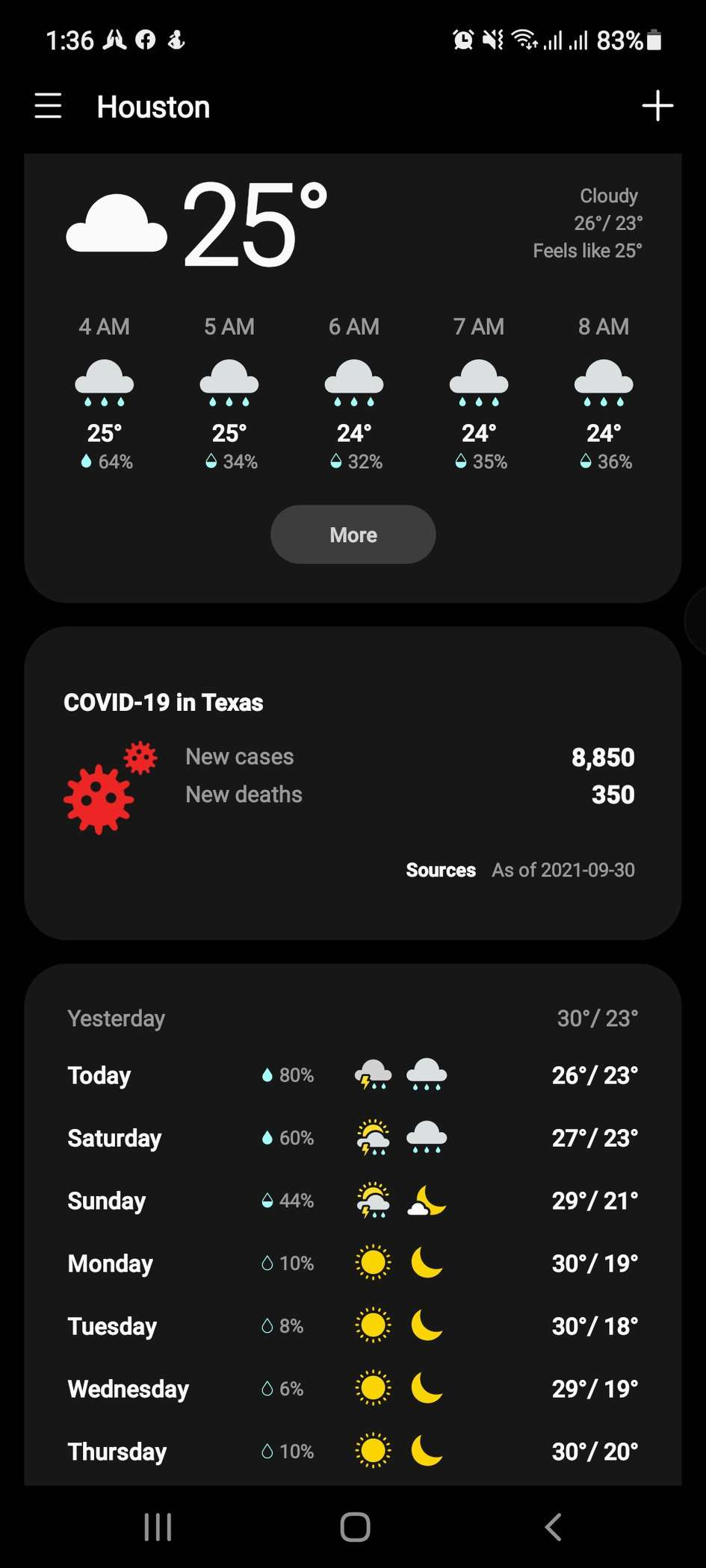Tap the red COVID-19 virus icon
Image resolution: width=706 pixels, height=1568 pixels.
(105, 784)
